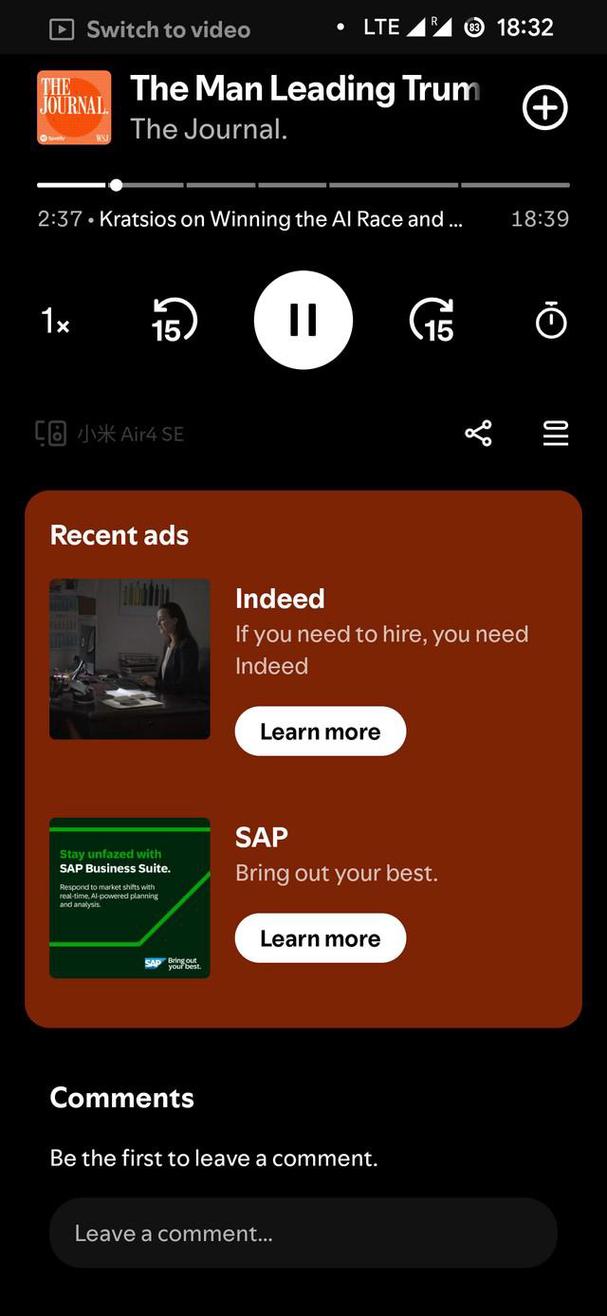This screenshot has height=1316, width=607.
Task: Change the 1x playback speed
Action: pyautogui.click(x=55, y=321)
